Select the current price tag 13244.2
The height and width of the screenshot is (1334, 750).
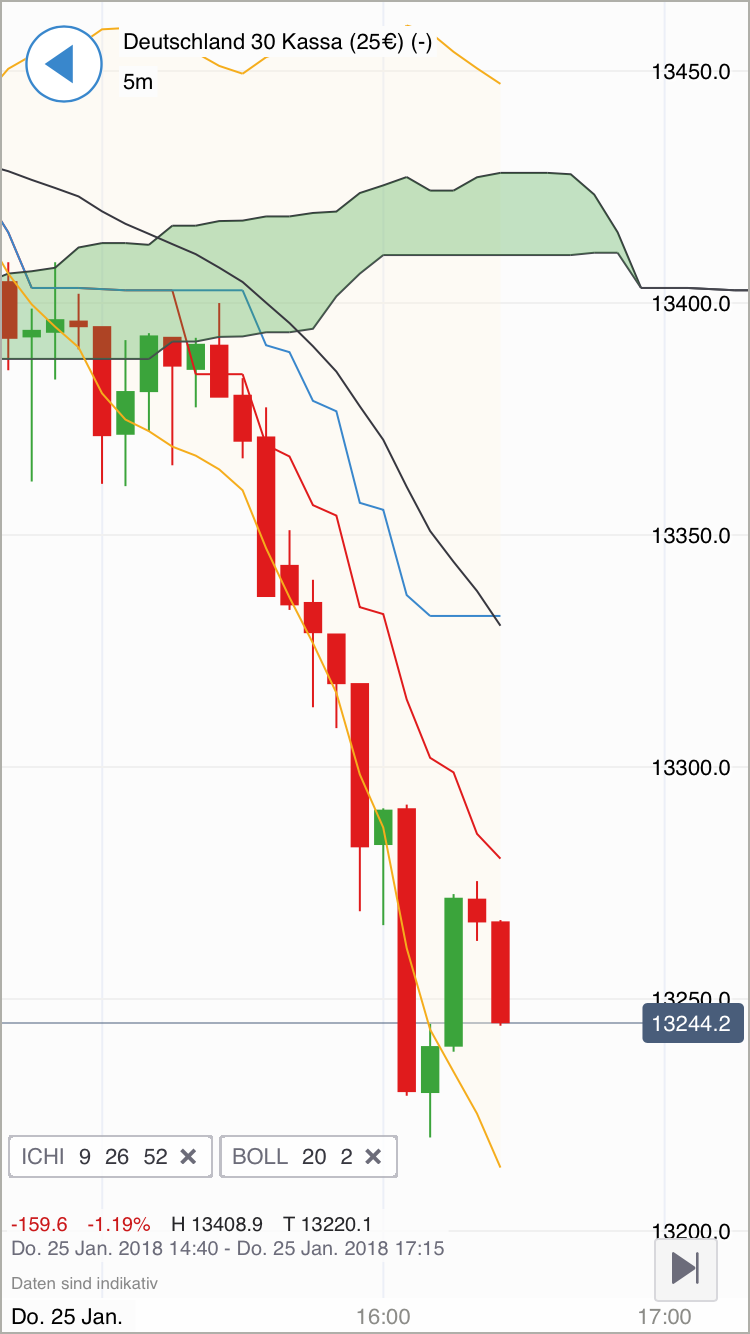692,1023
